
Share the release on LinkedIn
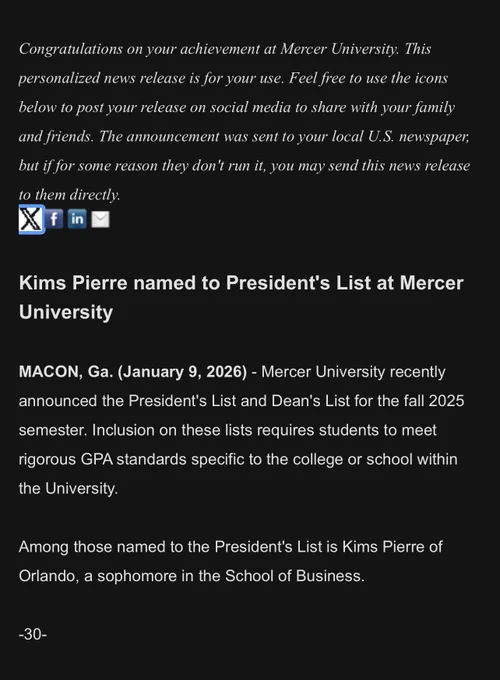coord(77,219)
